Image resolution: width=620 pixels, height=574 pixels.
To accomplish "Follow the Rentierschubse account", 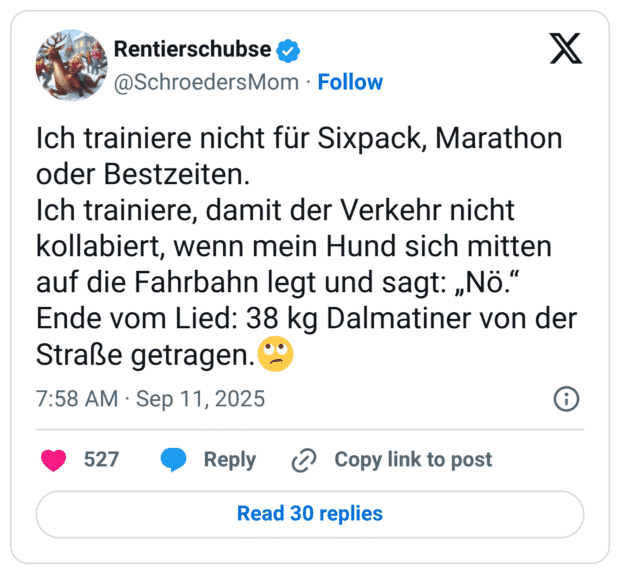I will click(x=350, y=82).
